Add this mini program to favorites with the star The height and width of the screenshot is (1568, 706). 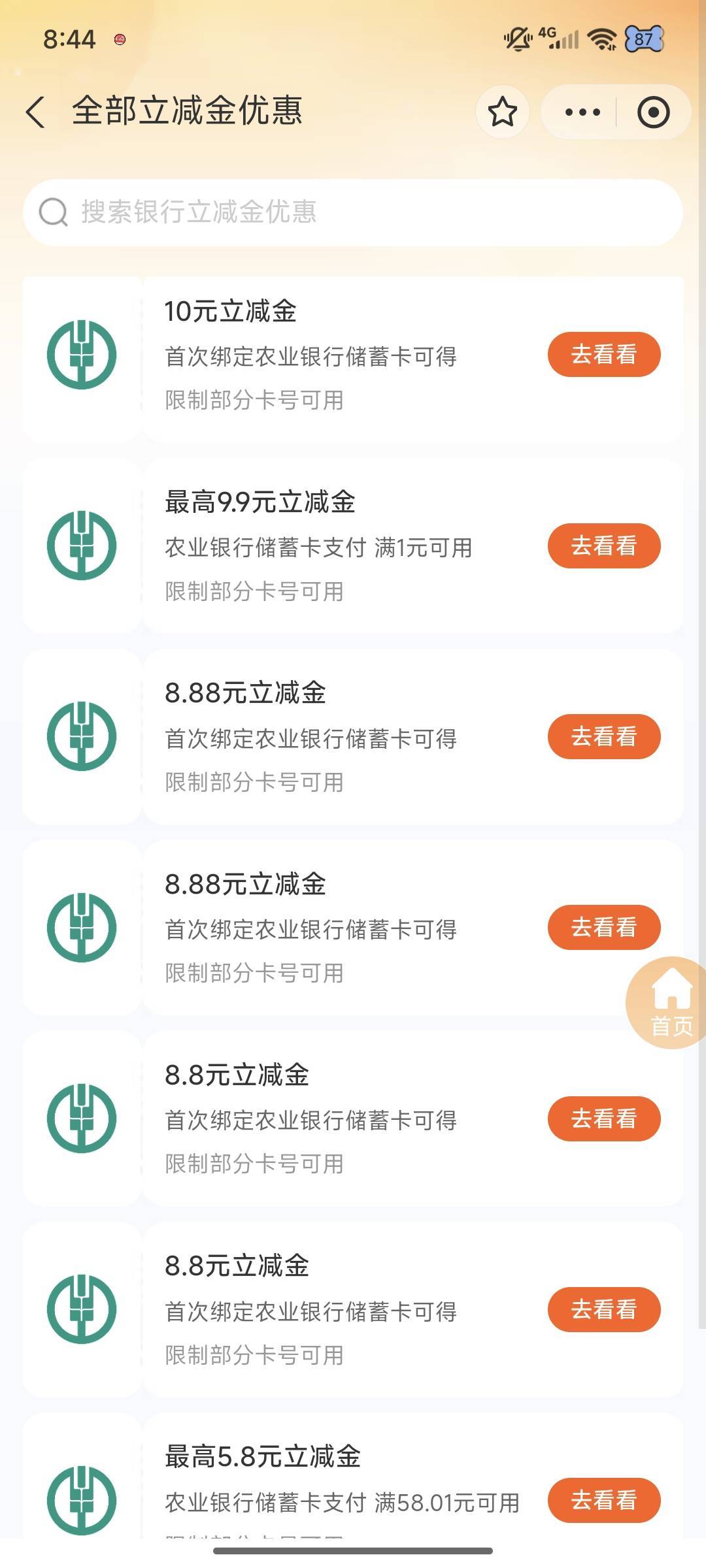(x=502, y=112)
